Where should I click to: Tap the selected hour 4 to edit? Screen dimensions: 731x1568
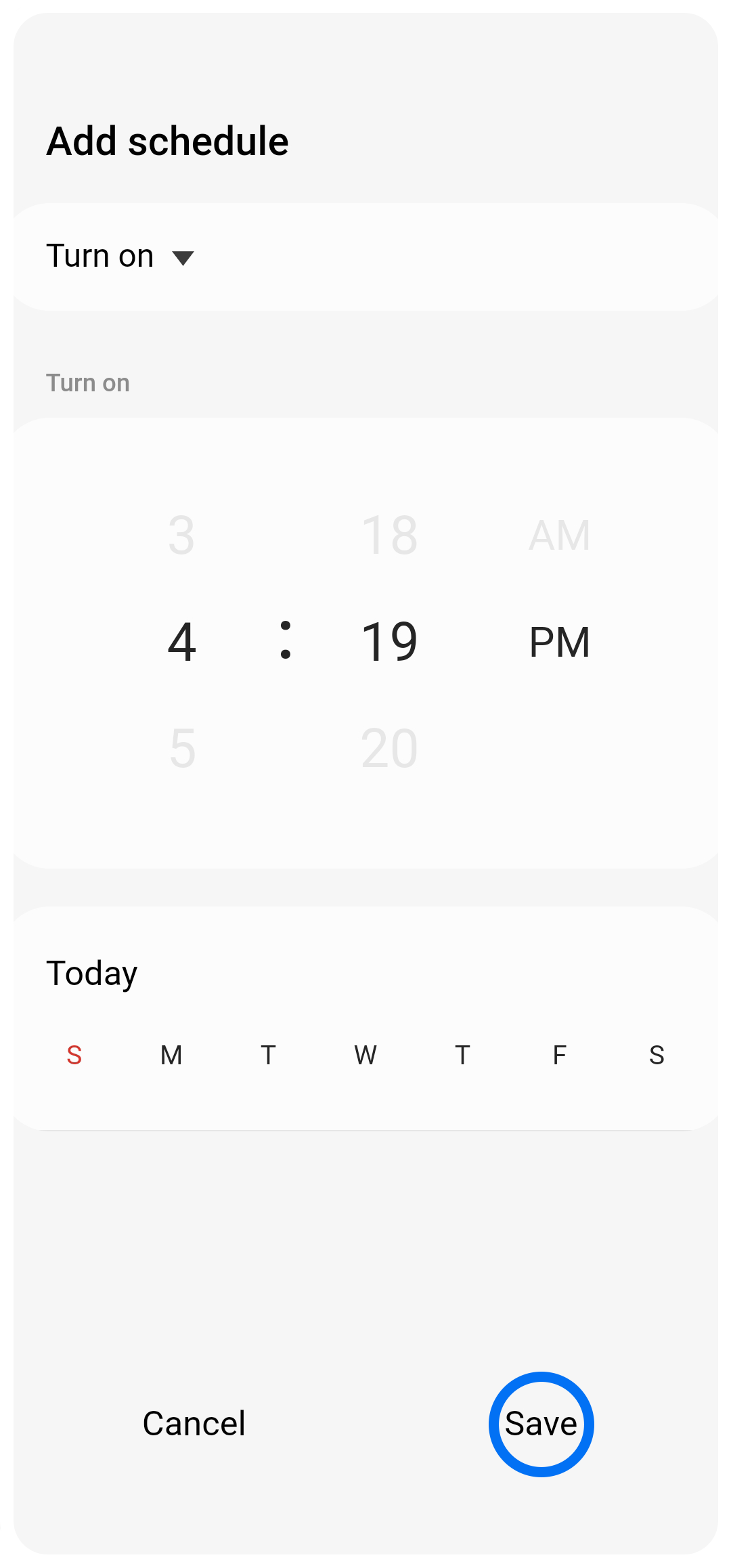(182, 641)
